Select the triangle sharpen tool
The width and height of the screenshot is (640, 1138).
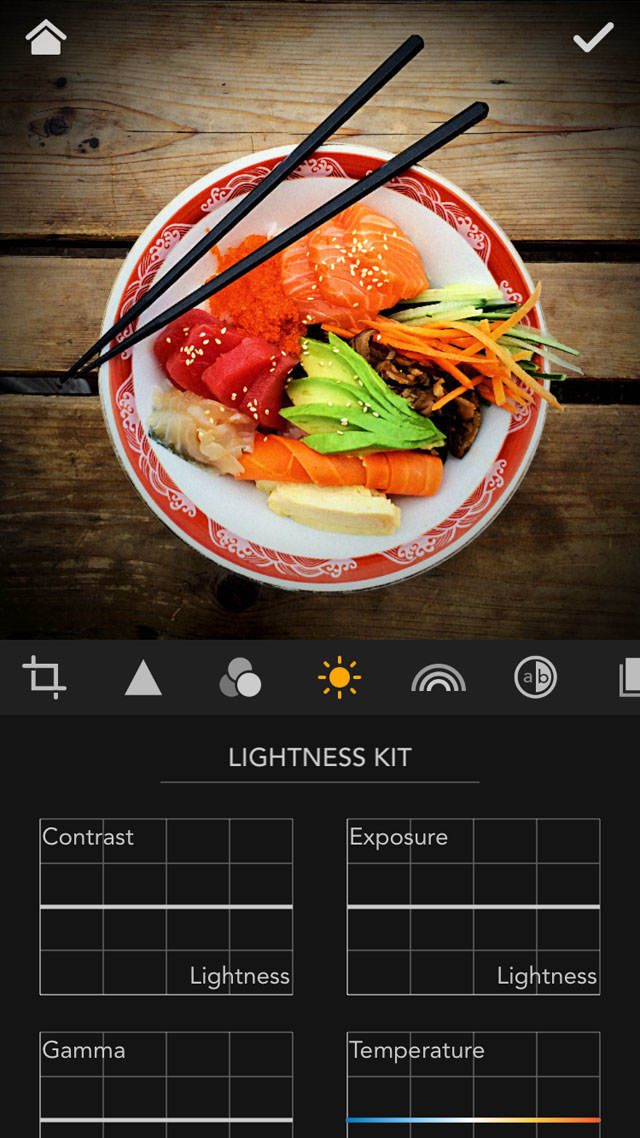click(143, 679)
